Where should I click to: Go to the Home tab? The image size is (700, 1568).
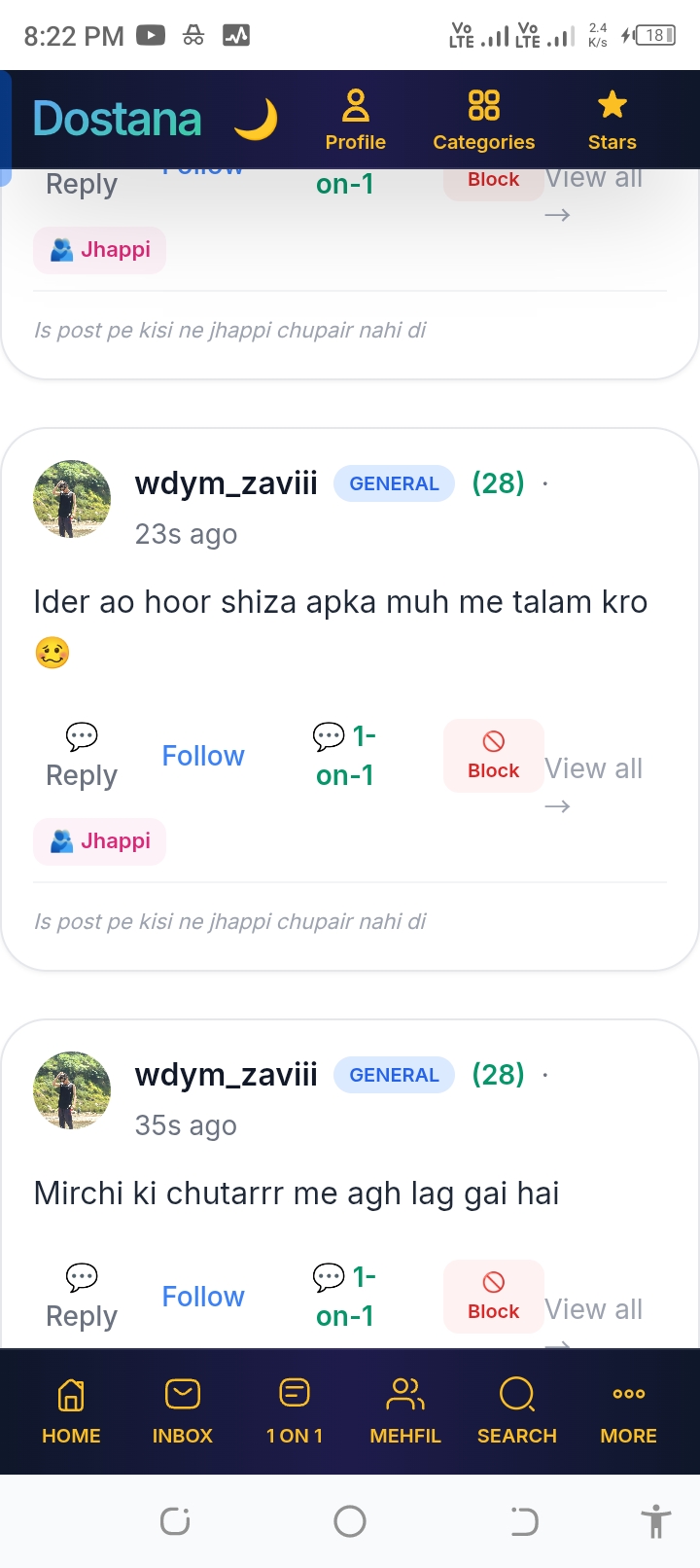tap(71, 1411)
